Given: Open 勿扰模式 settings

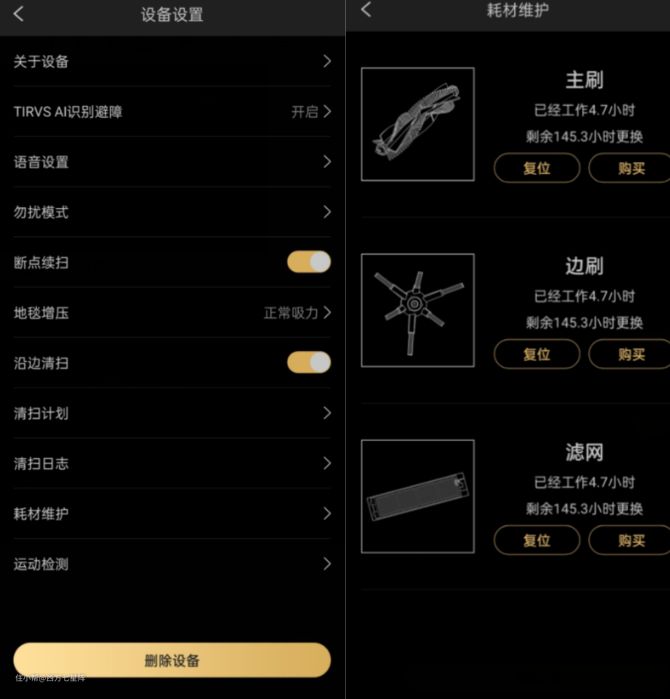Looking at the screenshot, I should [x=171, y=212].
